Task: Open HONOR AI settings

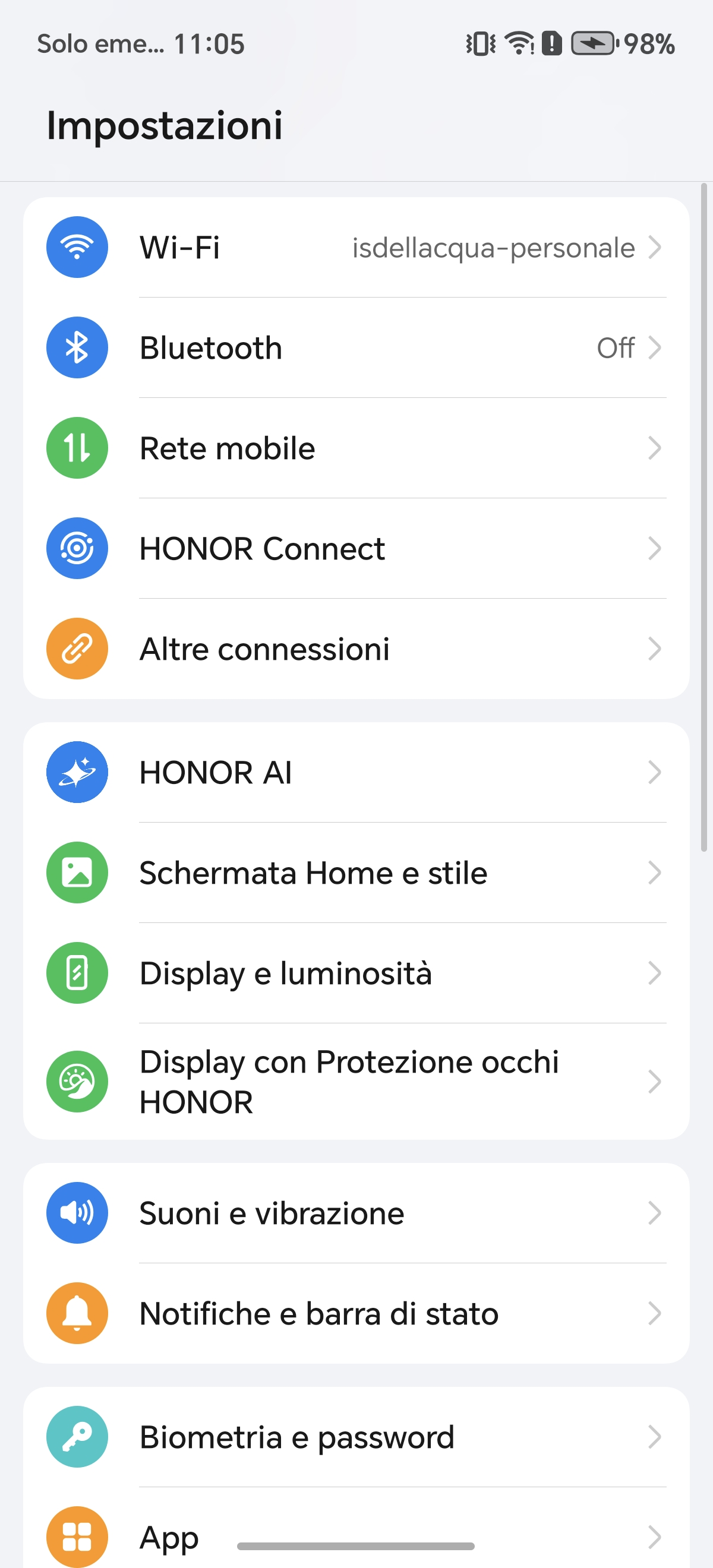Action: (356, 773)
